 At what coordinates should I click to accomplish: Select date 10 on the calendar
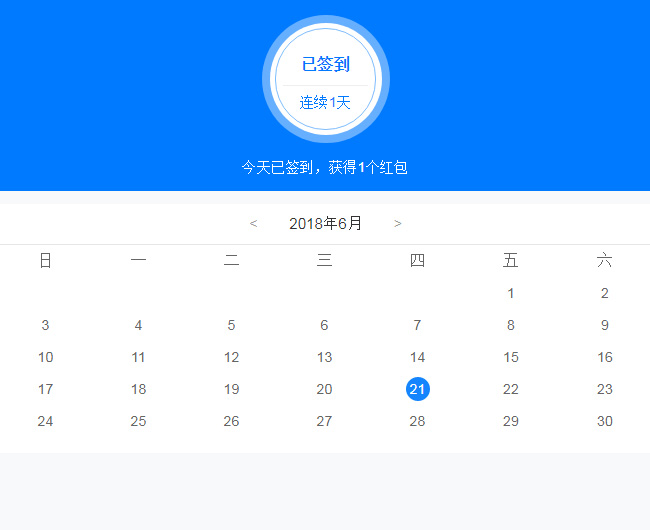pyautogui.click(x=45, y=357)
